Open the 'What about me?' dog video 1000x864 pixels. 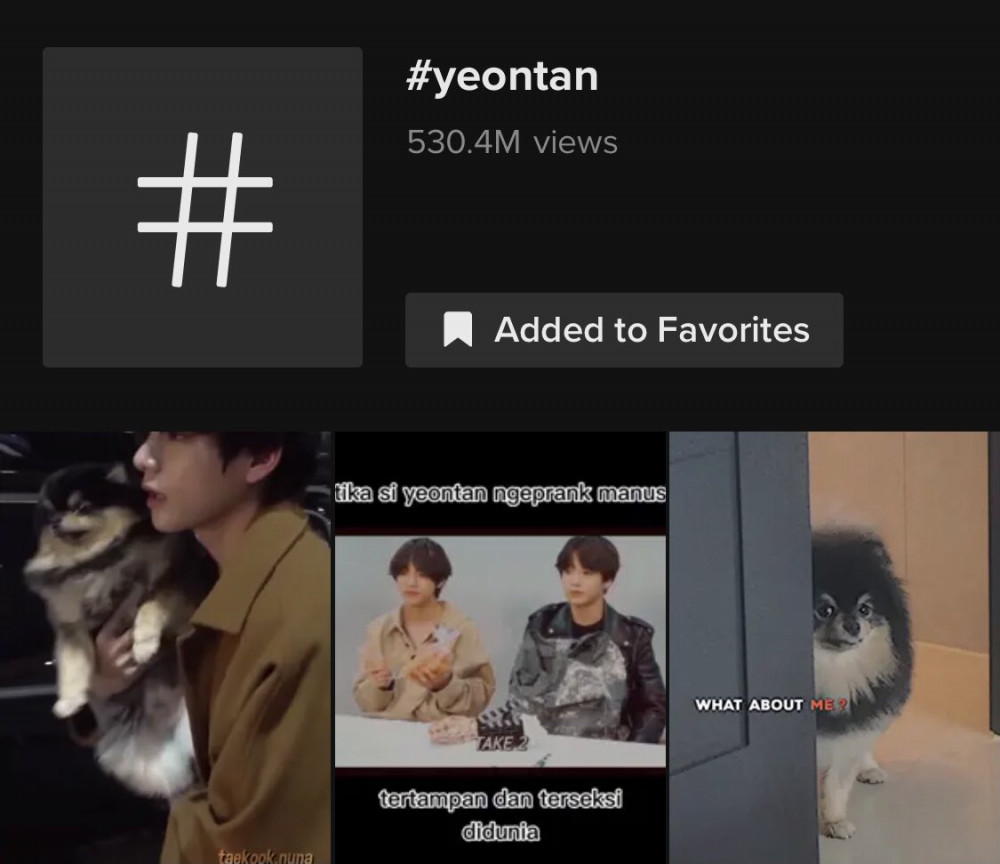(x=833, y=648)
